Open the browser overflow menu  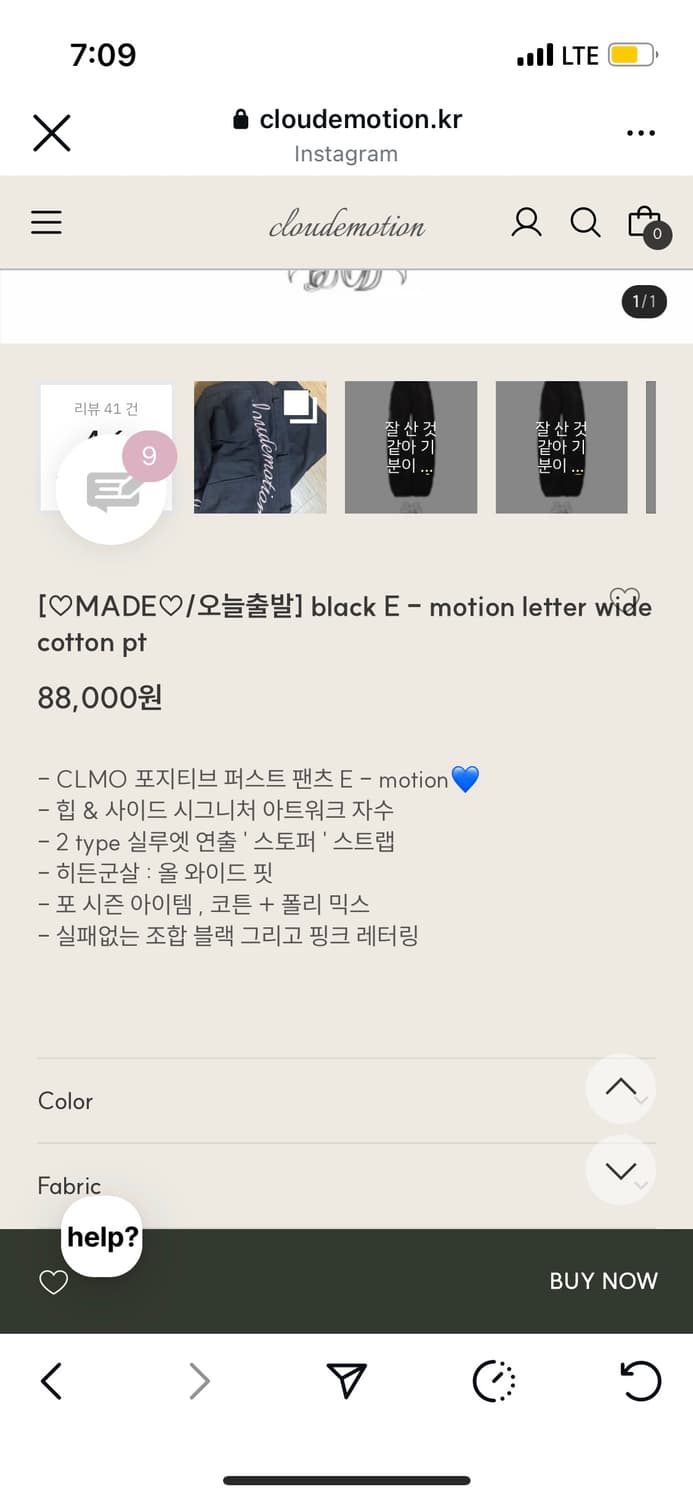(640, 133)
